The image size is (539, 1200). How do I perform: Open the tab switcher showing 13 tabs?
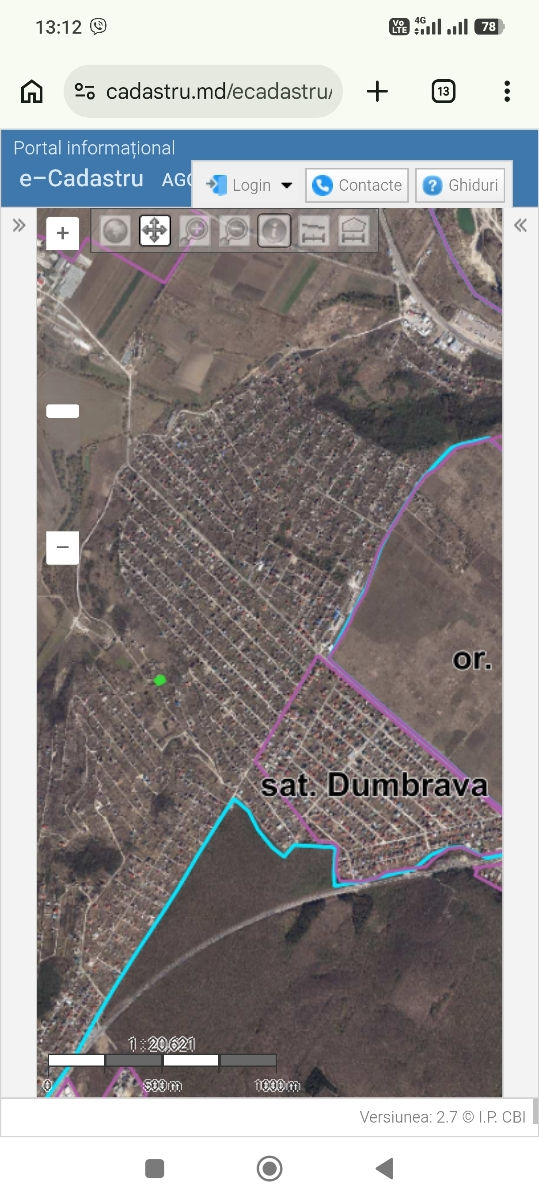point(443,92)
